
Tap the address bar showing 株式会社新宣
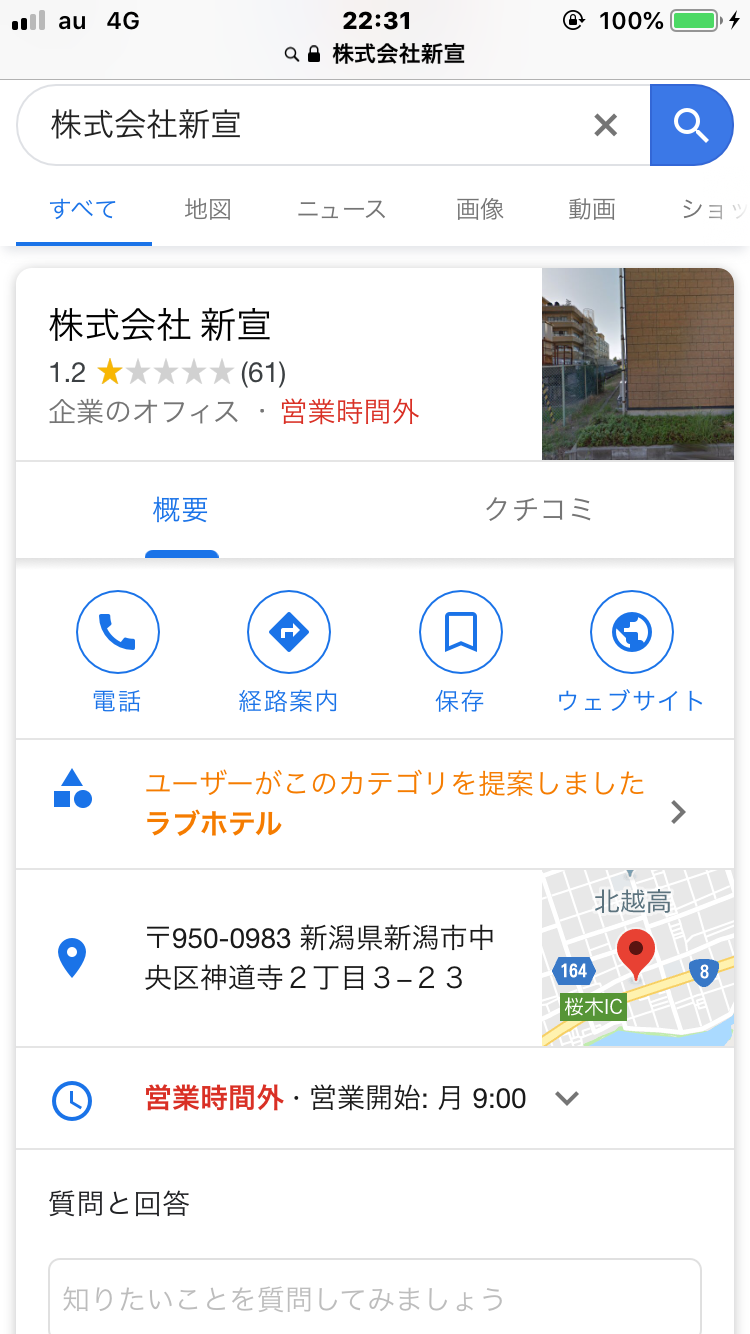pos(375,54)
